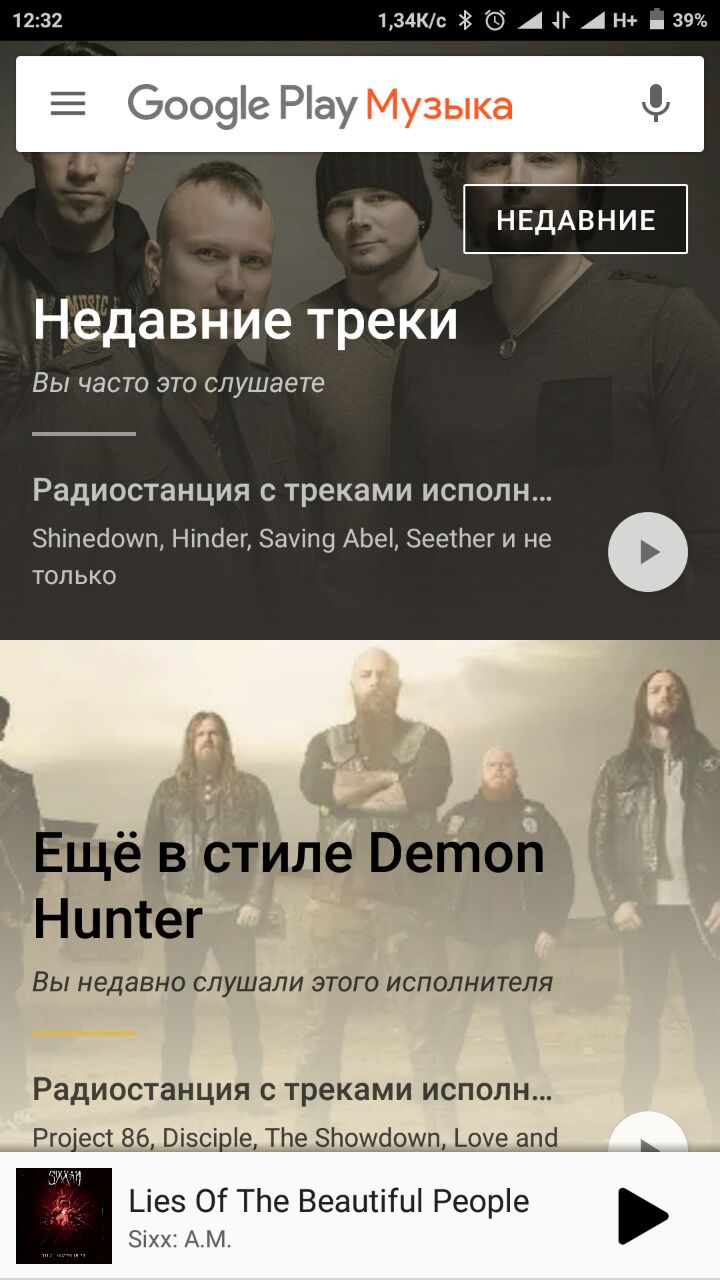The image size is (720, 1280).
Task: Open the Sixx: A.M. album art now playing
Action: [64, 1216]
